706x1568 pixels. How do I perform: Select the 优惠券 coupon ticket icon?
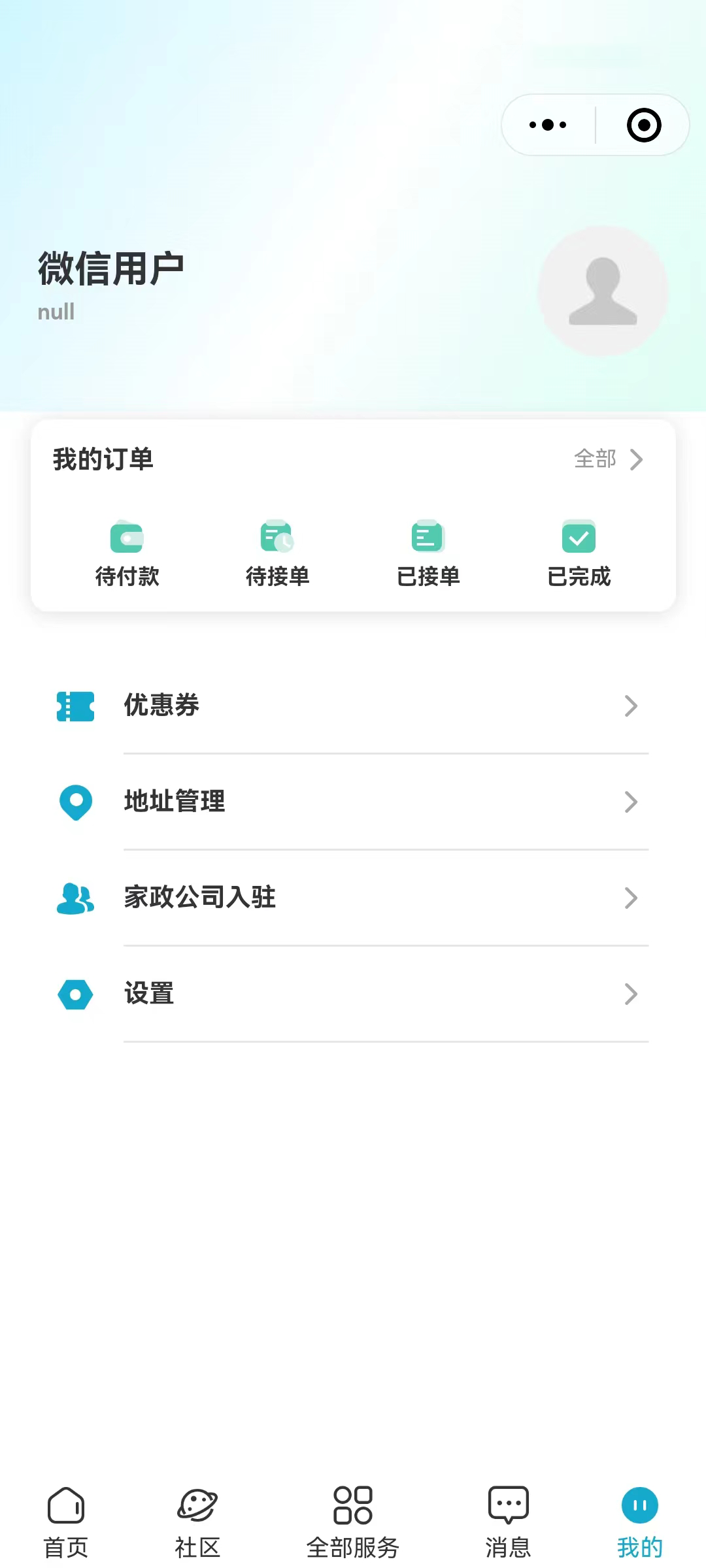click(75, 706)
